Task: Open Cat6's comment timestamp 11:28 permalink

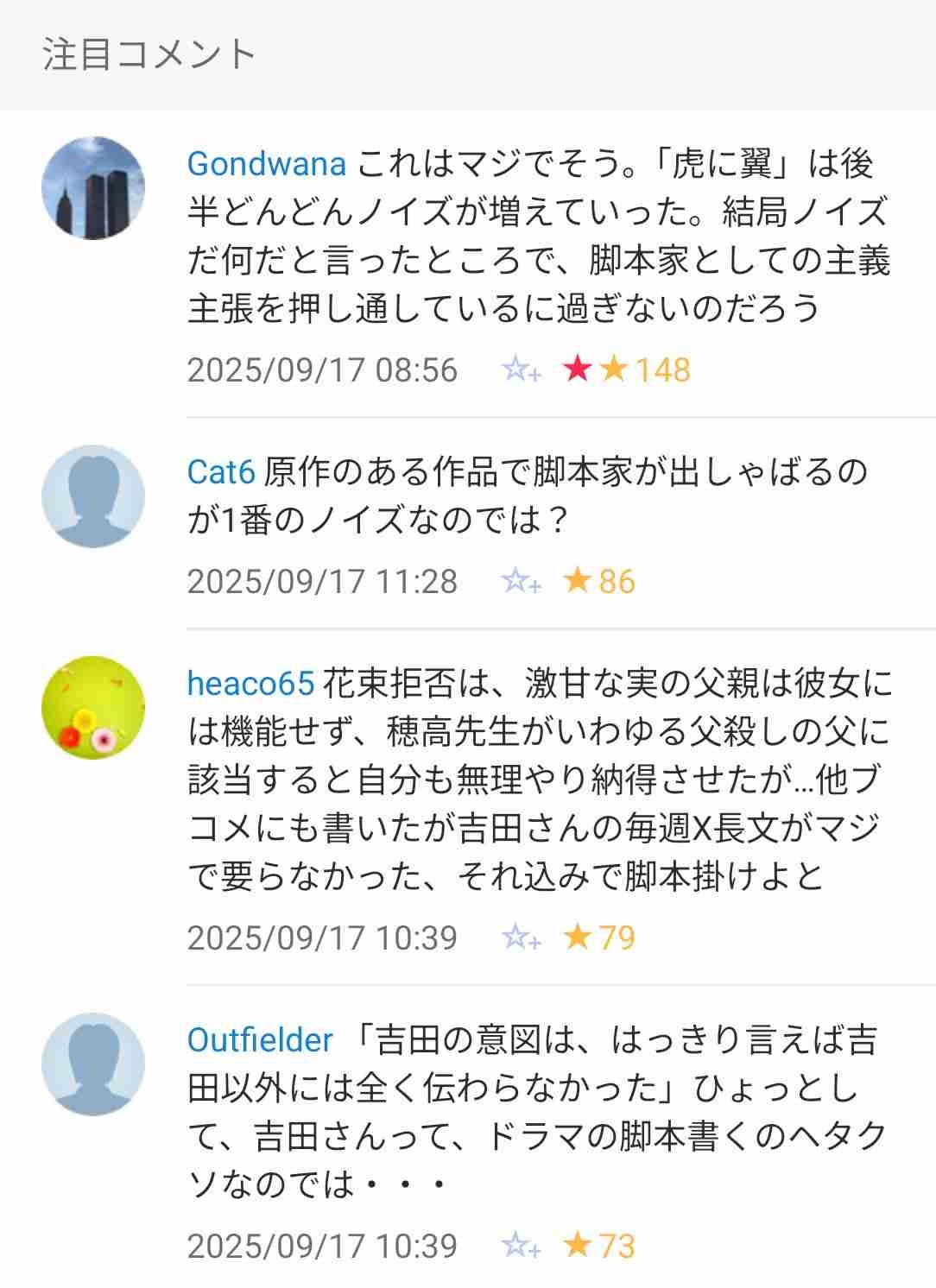Action: (322, 581)
